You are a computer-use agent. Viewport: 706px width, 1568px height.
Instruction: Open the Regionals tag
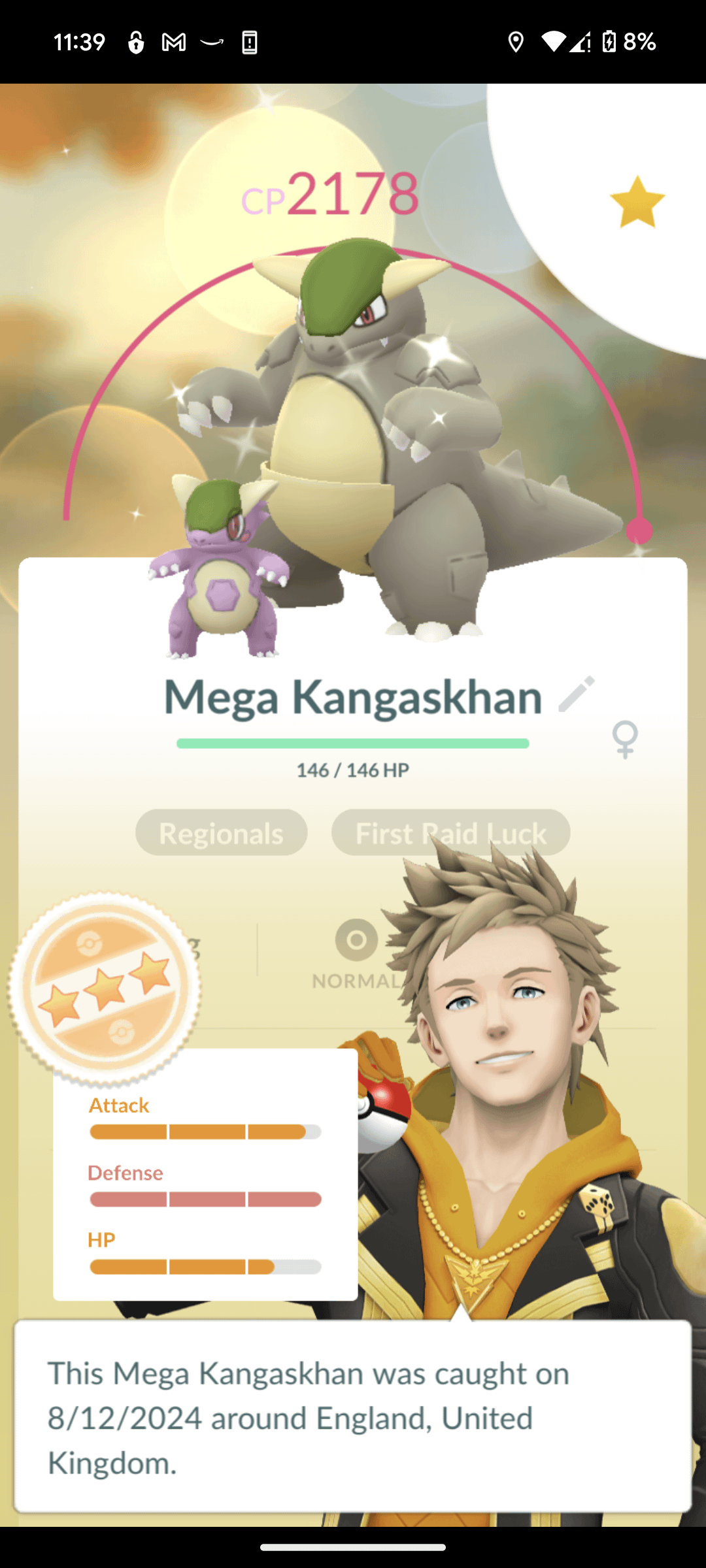pos(221,833)
